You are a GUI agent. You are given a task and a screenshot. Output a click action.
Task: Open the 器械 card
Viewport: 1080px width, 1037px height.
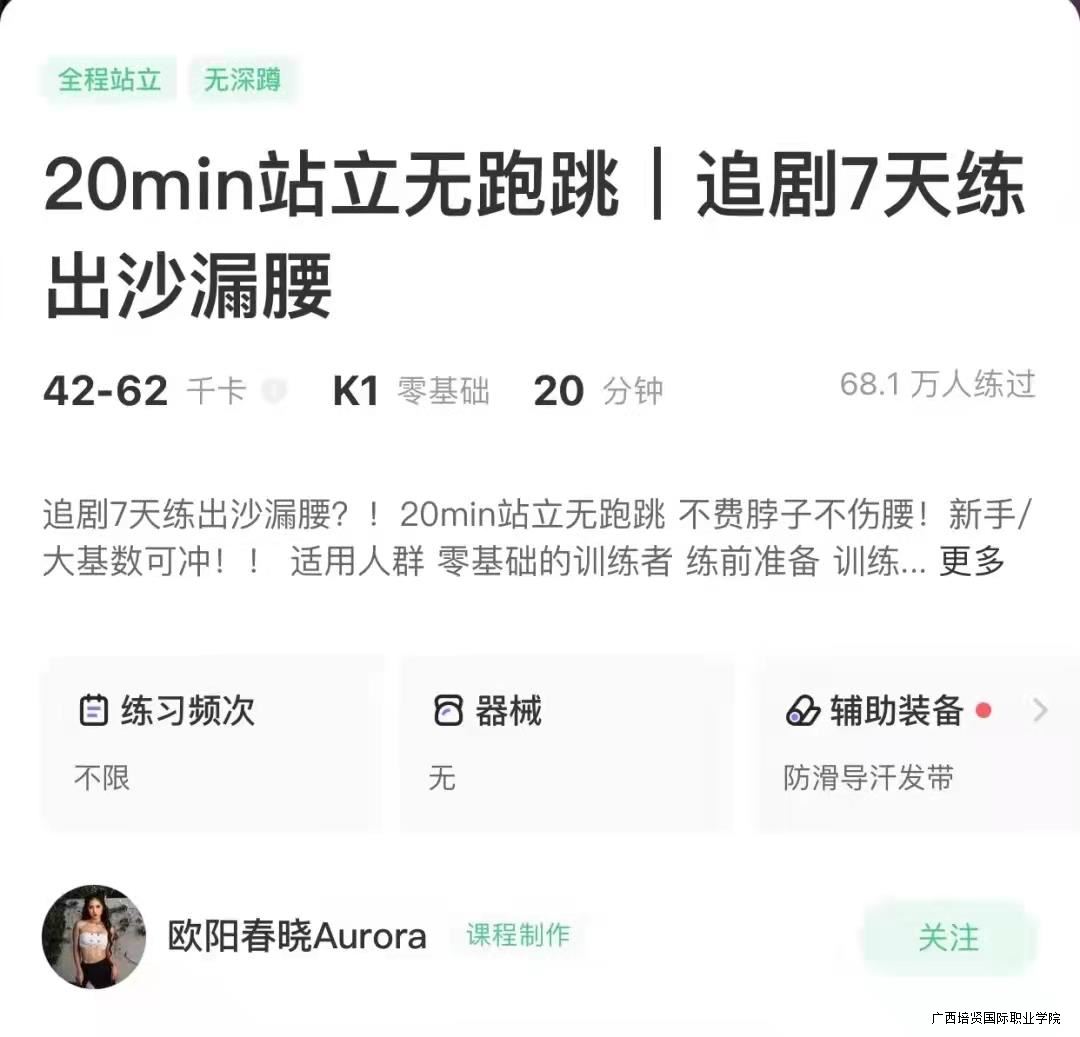click(566, 743)
